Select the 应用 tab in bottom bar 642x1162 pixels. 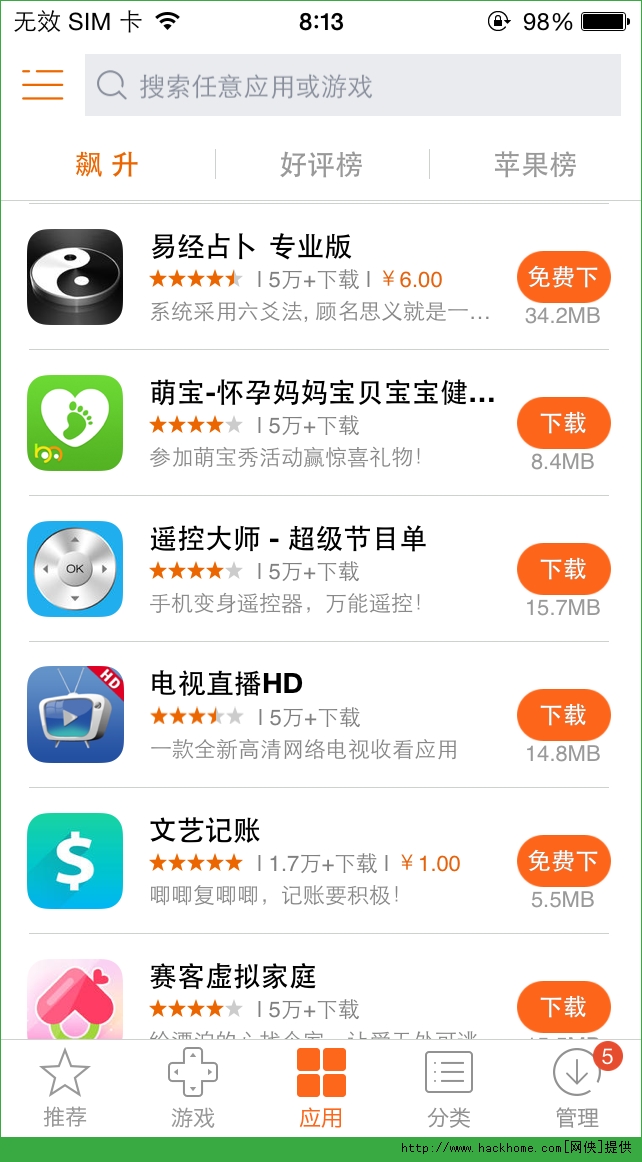(x=321, y=1088)
